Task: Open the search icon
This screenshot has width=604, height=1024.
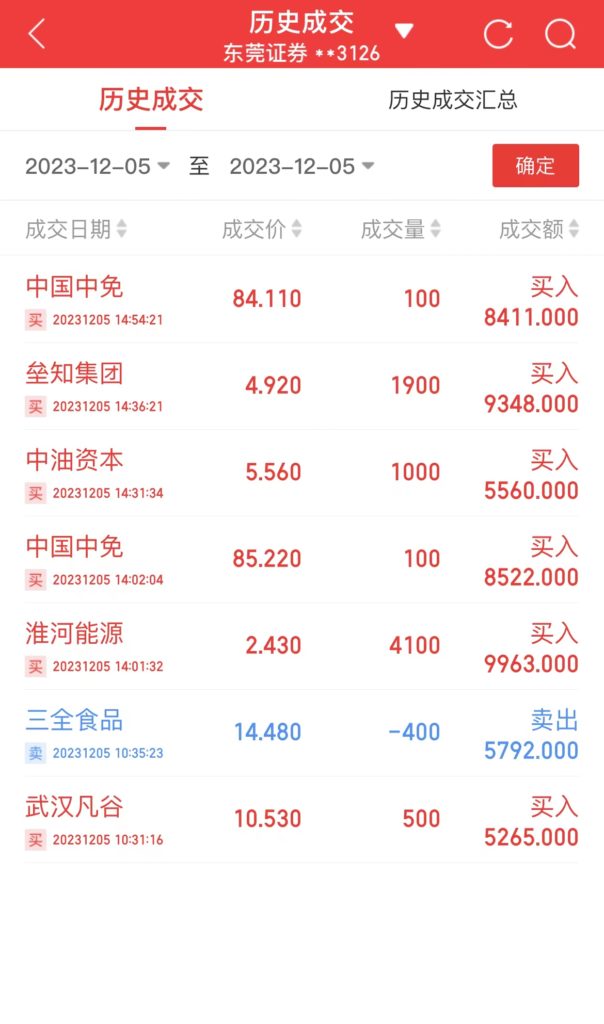Action: pos(560,34)
